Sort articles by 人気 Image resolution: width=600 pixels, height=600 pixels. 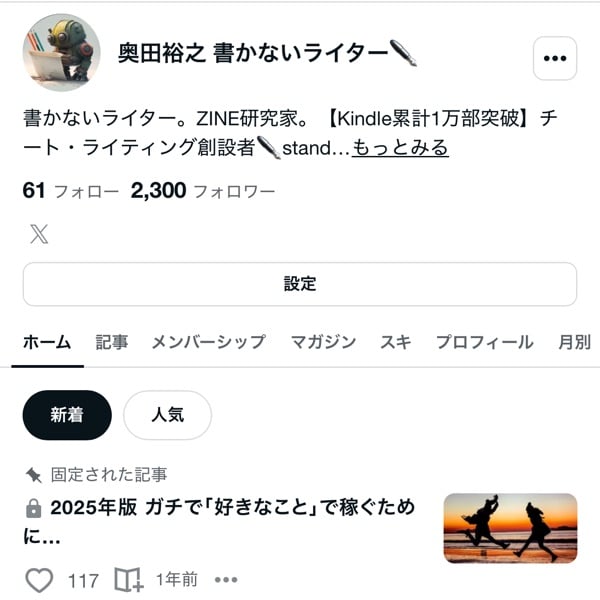(x=168, y=415)
